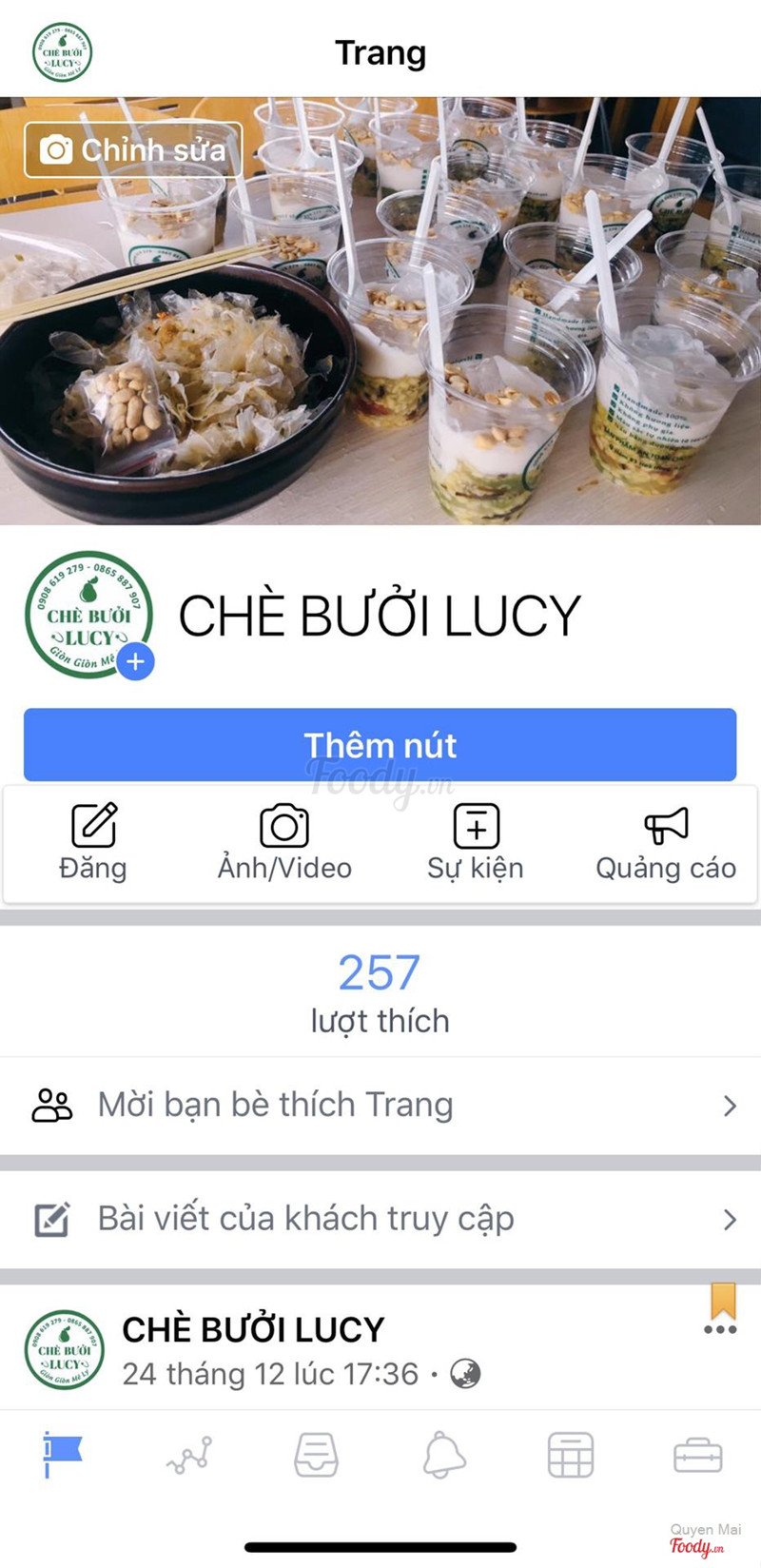Tap the page avatar in the header
This screenshot has width=761, height=1568.
pyautogui.click(x=63, y=53)
